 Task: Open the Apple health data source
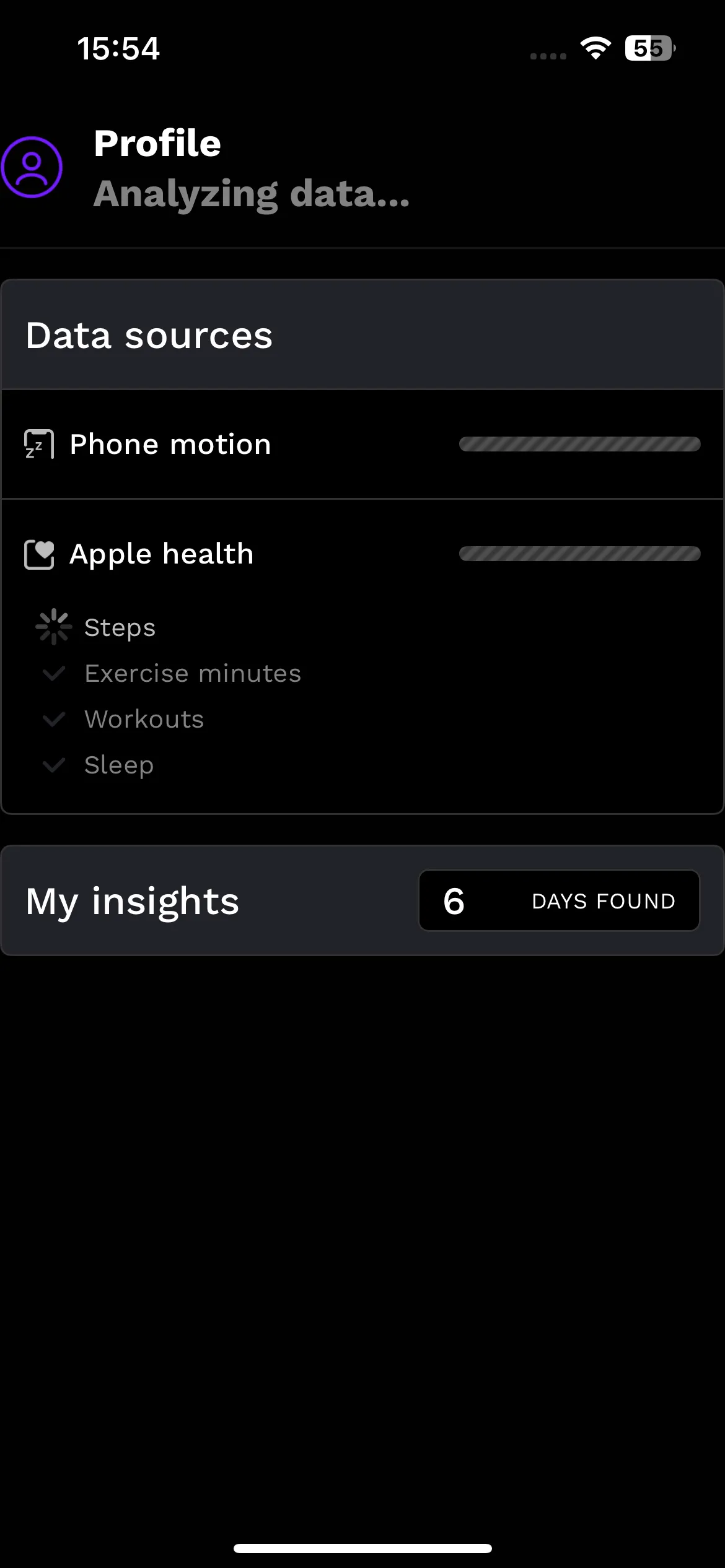pos(362,554)
